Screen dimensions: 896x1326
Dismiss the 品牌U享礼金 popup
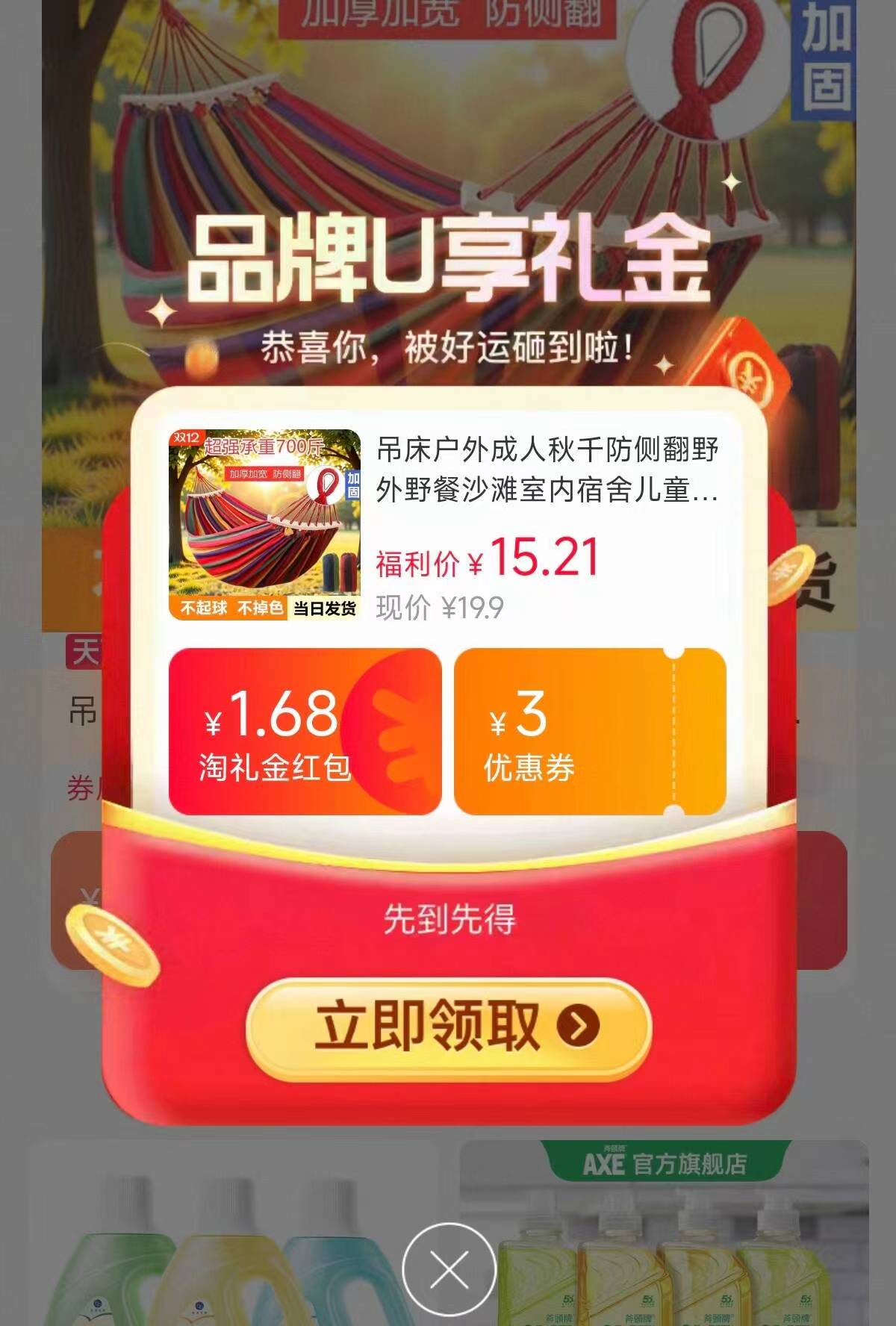coord(449,1268)
